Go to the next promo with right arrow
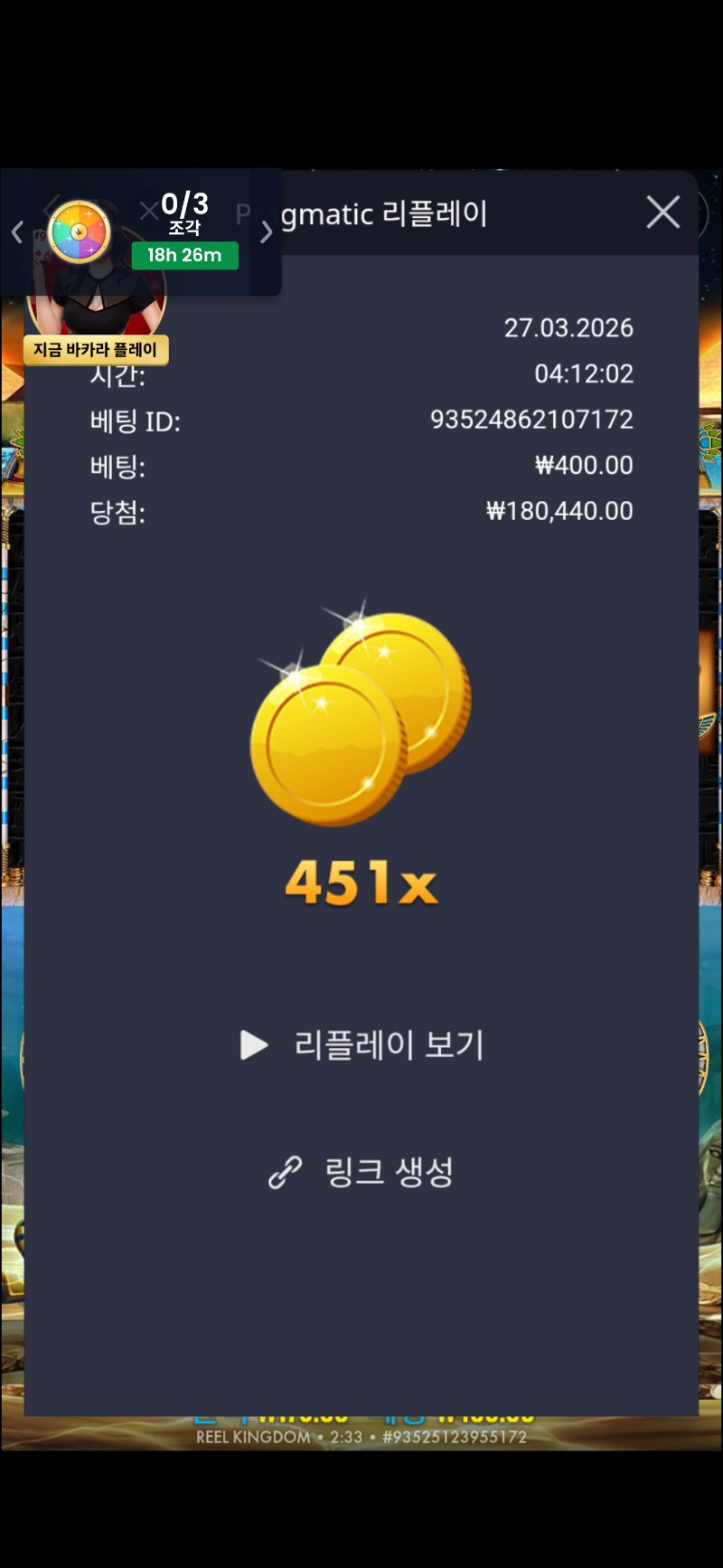723x1568 pixels. pos(266,232)
